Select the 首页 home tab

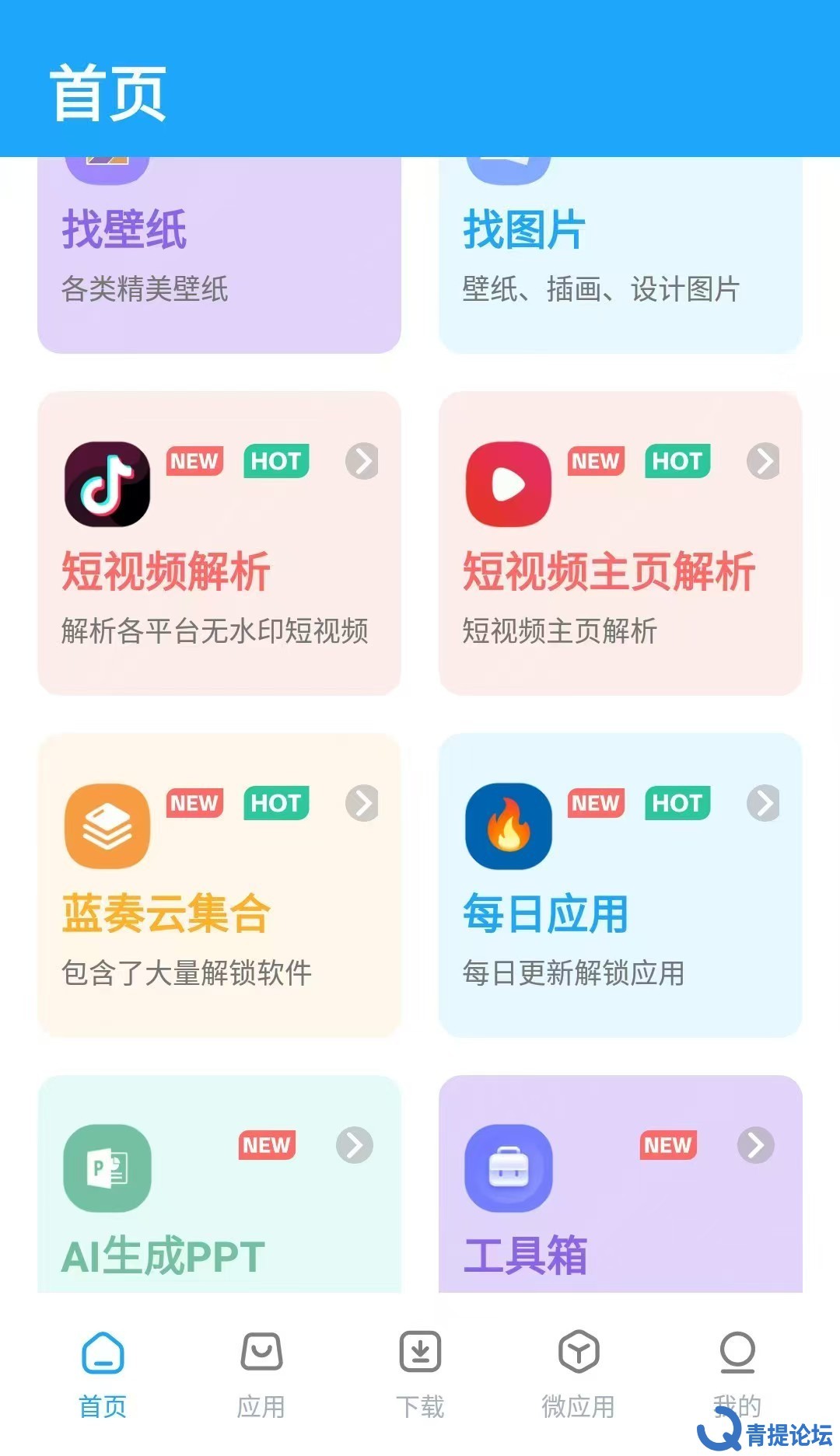pos(103,1374)
